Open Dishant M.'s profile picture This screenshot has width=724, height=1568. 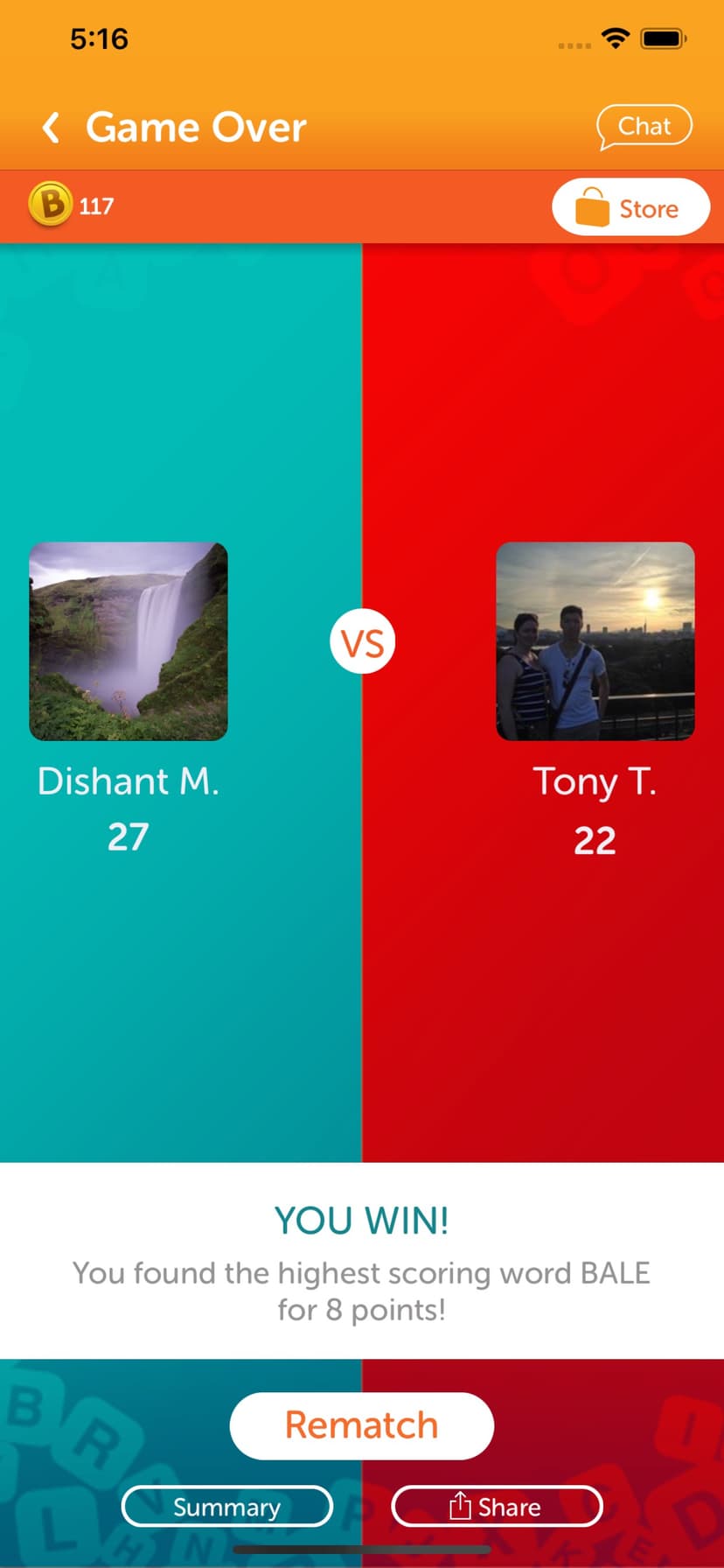click(x=129, y=641)
